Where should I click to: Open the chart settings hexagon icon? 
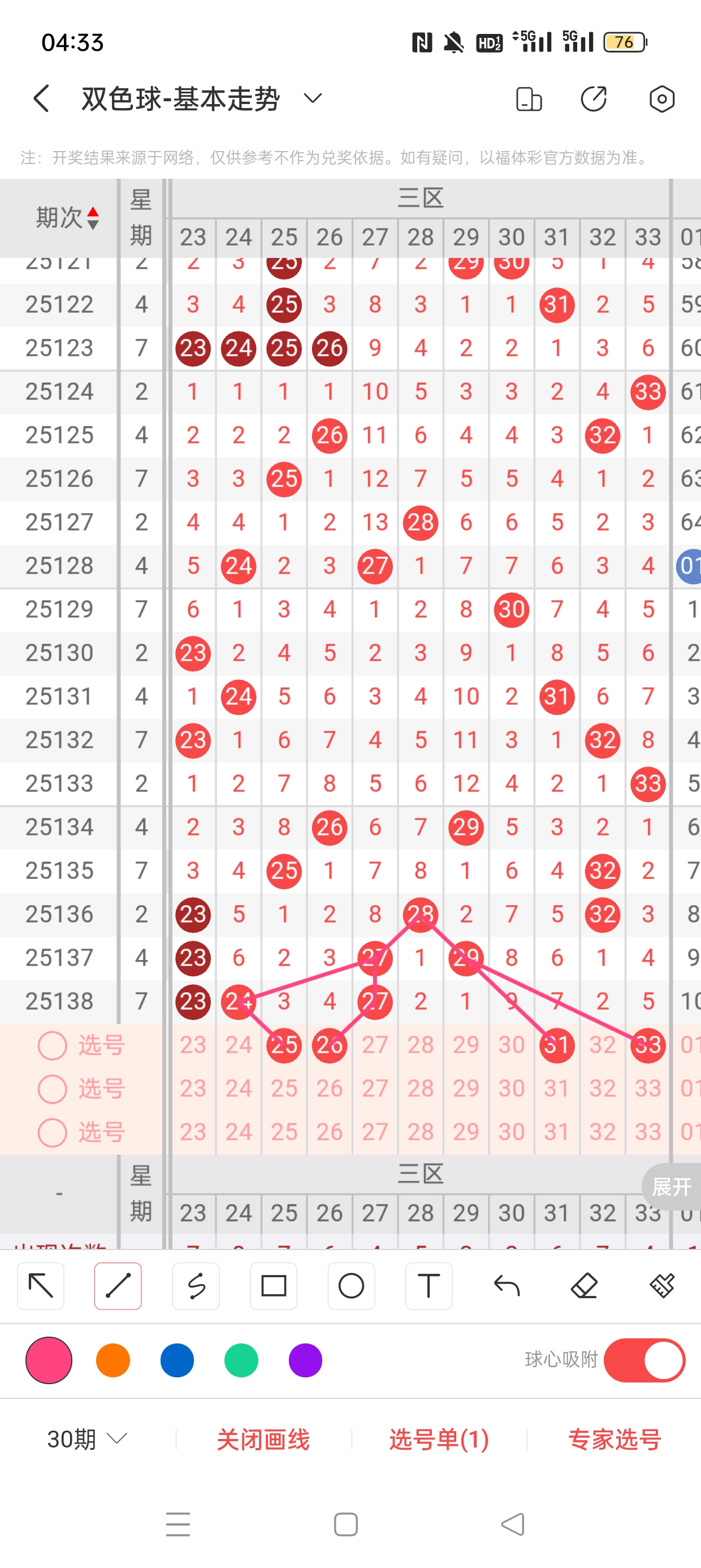661,99
